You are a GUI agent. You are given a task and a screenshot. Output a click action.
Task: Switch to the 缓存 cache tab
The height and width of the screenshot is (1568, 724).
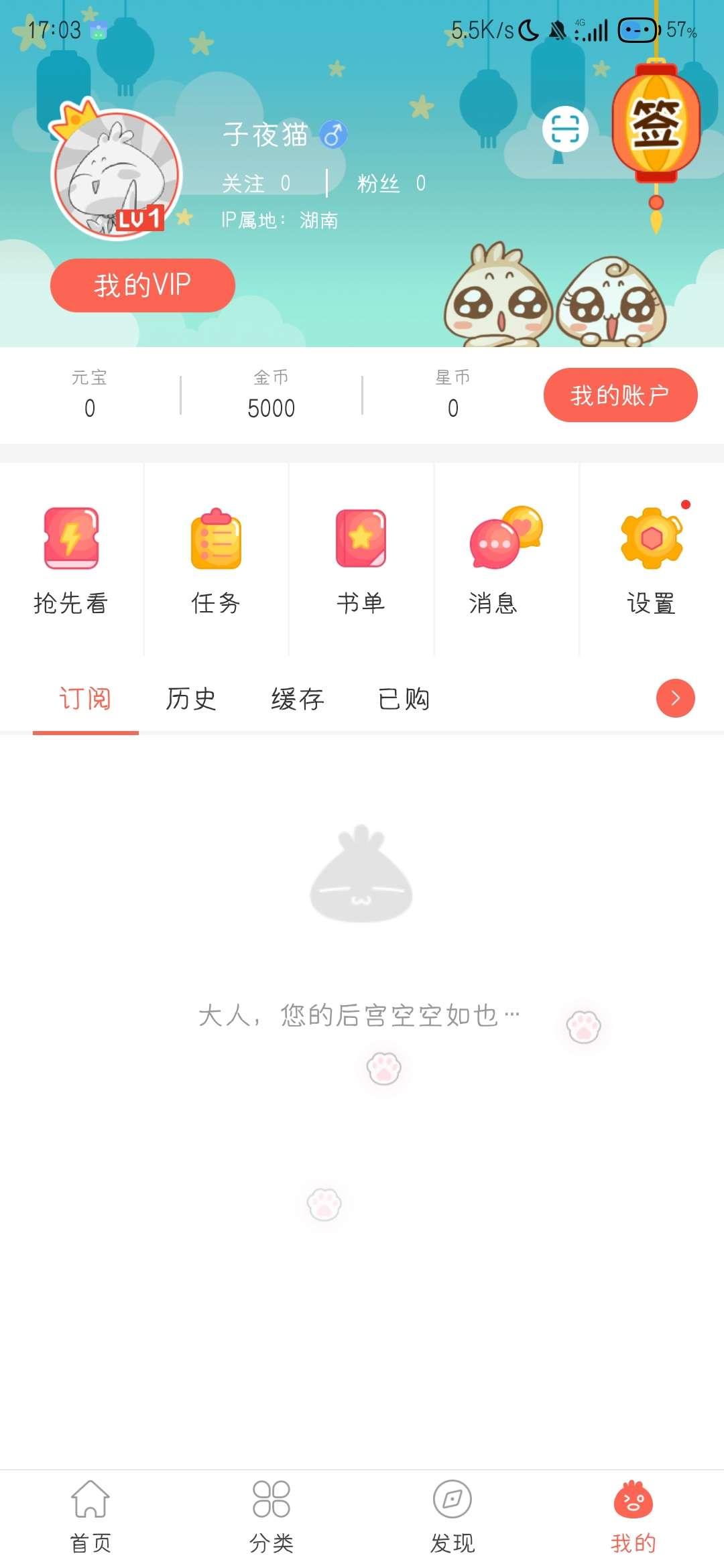pyautogui.click(x=297, y=700)
